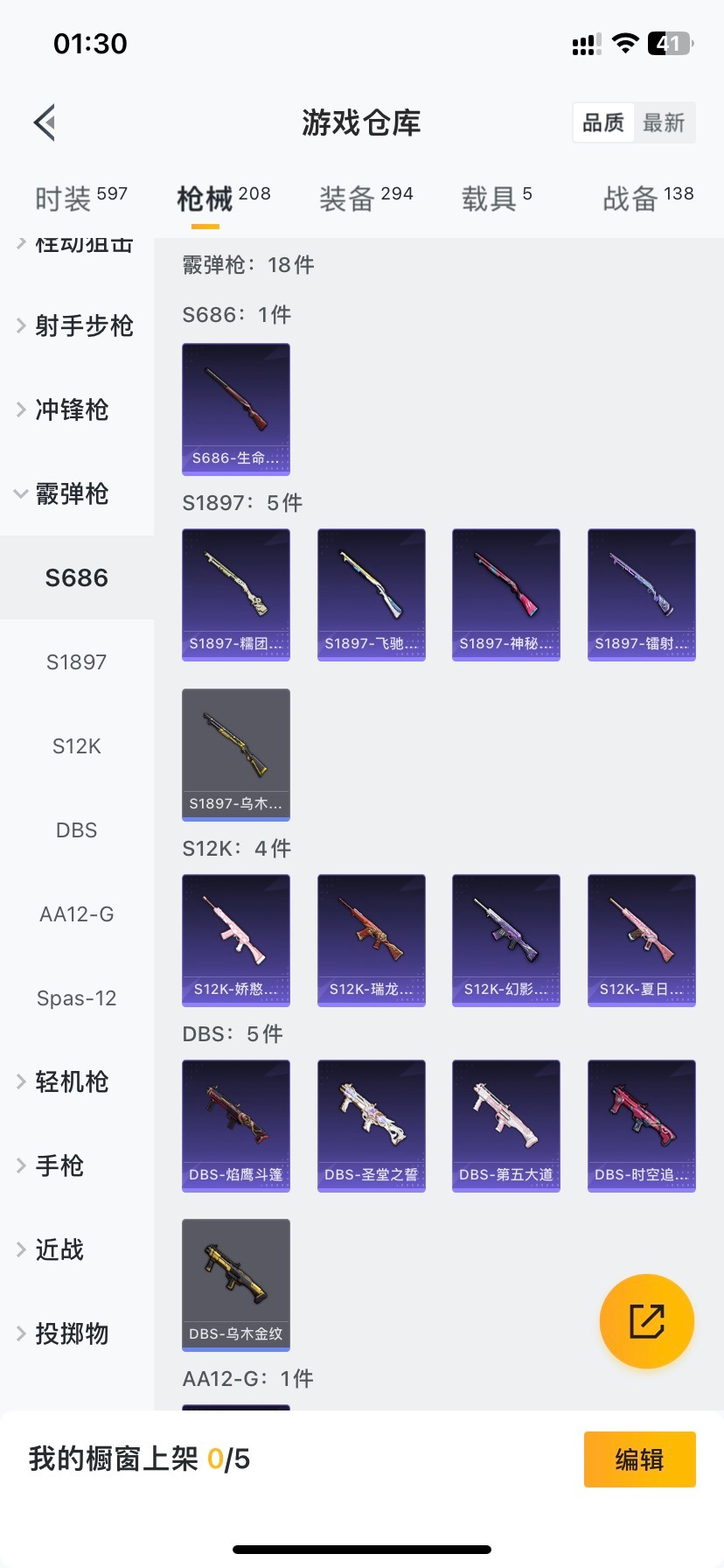
Task: Open the 战备 tab
Action: click(x=647, y=198)
